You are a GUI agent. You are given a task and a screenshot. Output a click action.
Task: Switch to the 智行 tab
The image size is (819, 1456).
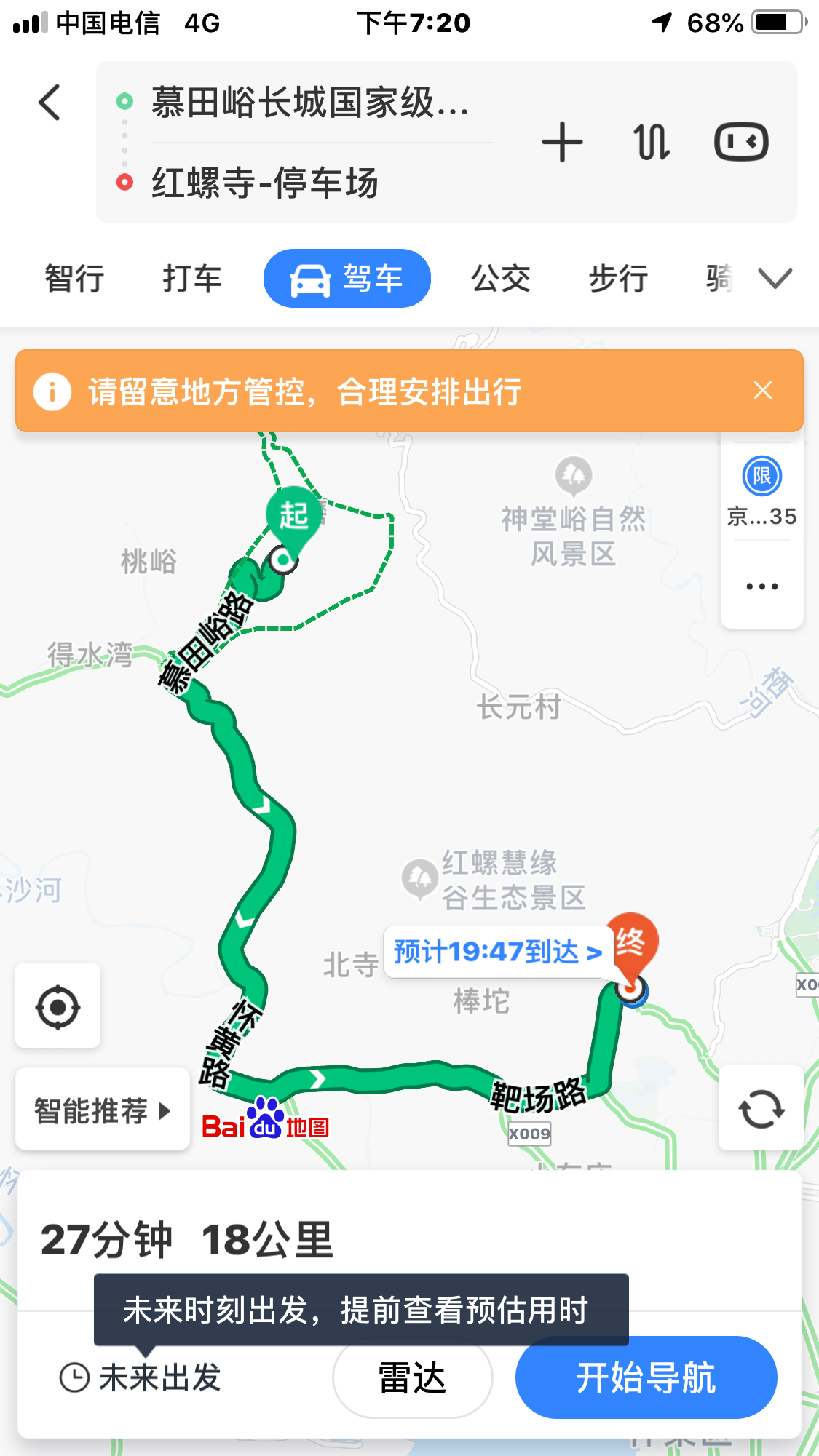tap(74, 279)
